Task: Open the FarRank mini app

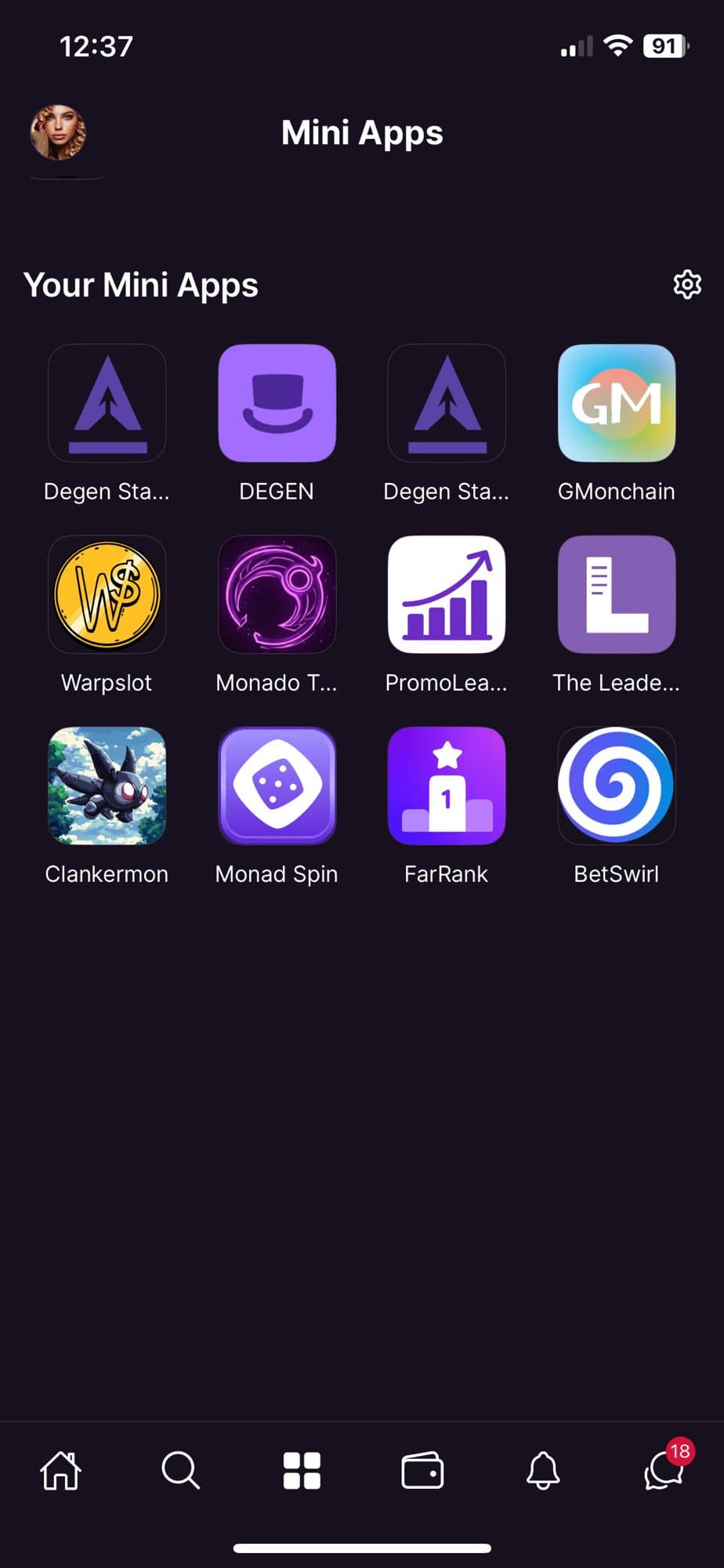Action: point(447,786)
